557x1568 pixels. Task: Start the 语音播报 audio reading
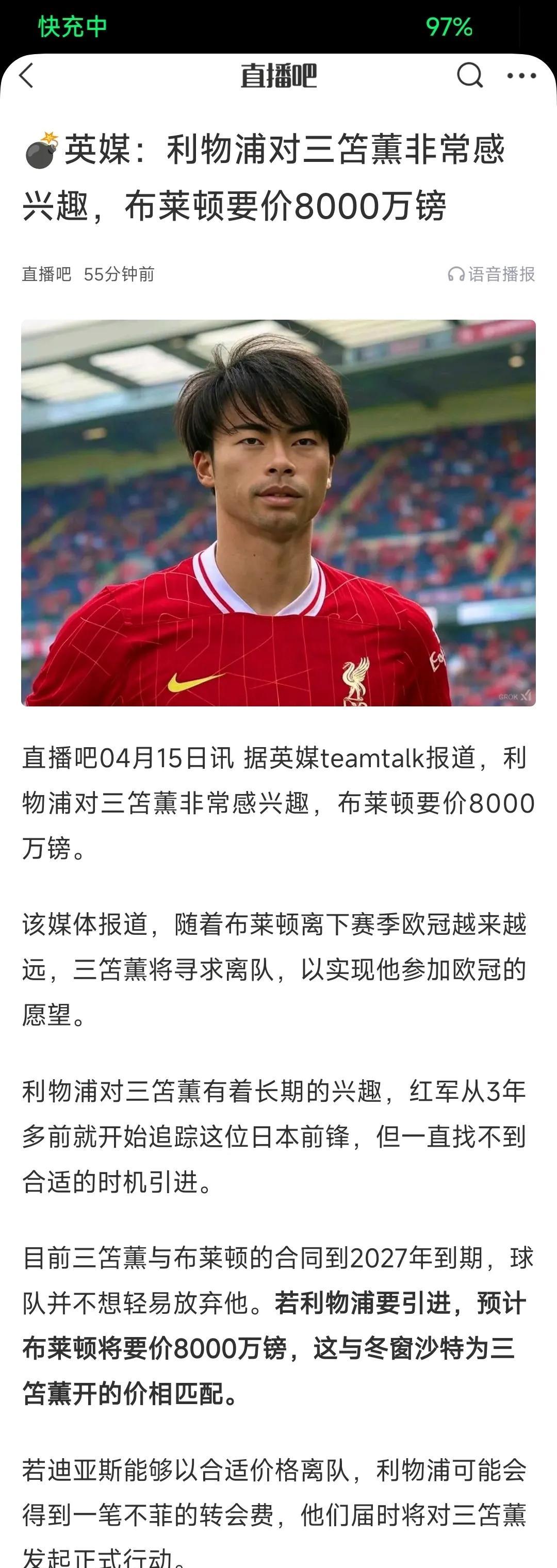pyautogui.click(x=492, y=274)
